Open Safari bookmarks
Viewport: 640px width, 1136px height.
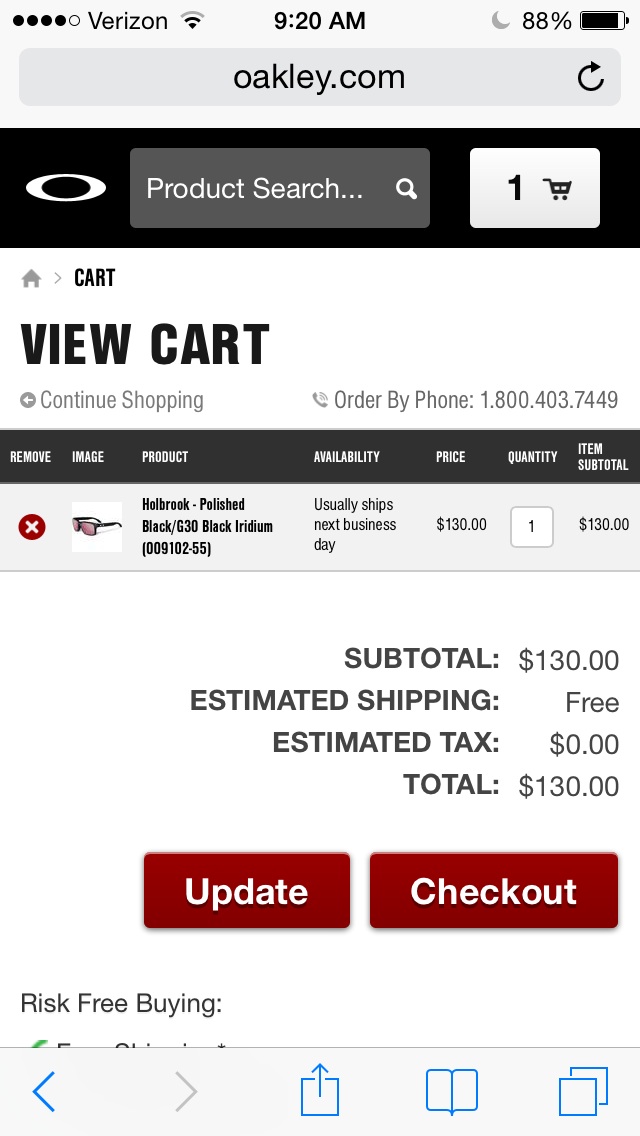tap(452, 1091)
